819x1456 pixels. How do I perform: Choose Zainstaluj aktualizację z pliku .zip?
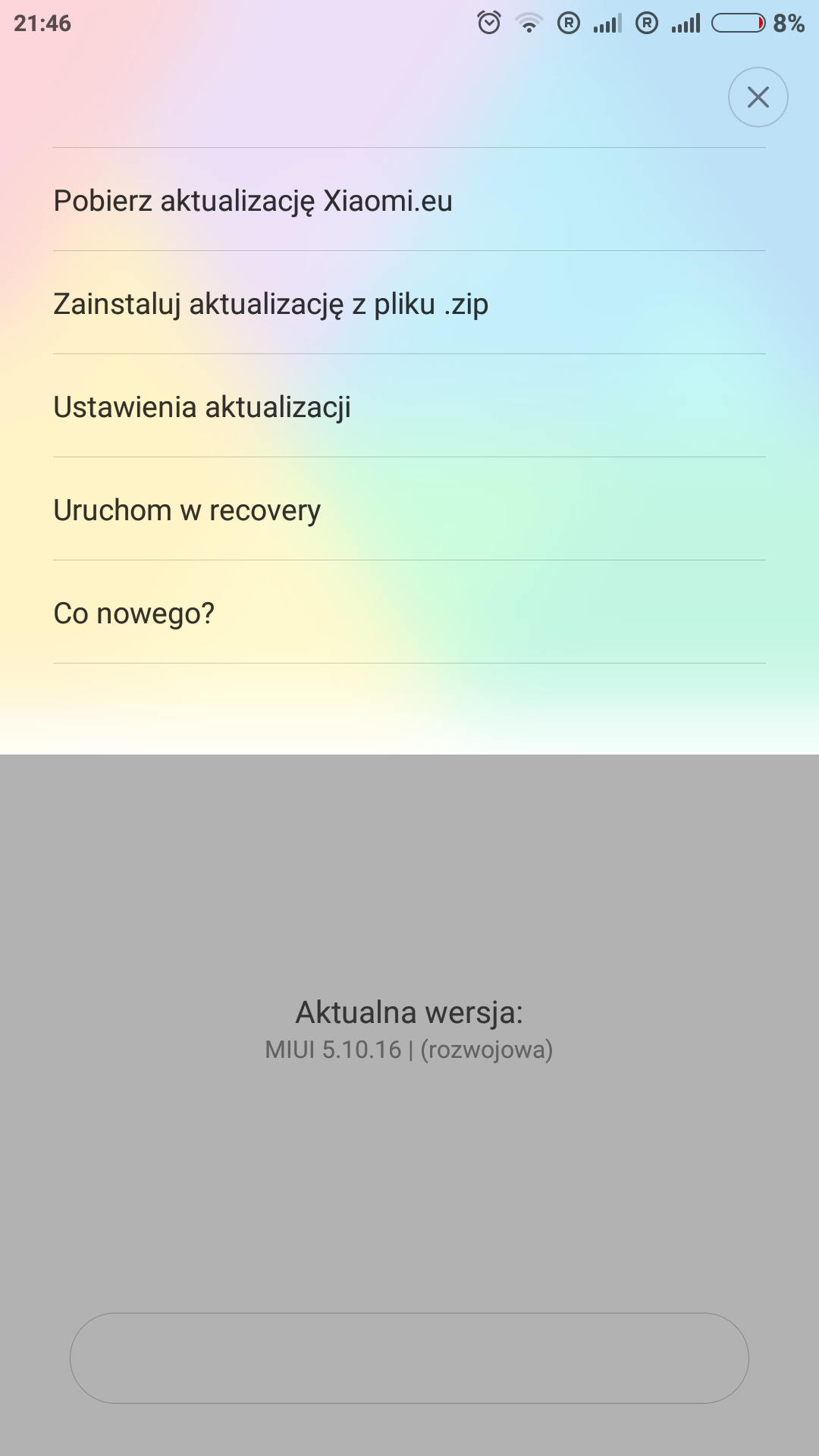(x=271, y=304)
